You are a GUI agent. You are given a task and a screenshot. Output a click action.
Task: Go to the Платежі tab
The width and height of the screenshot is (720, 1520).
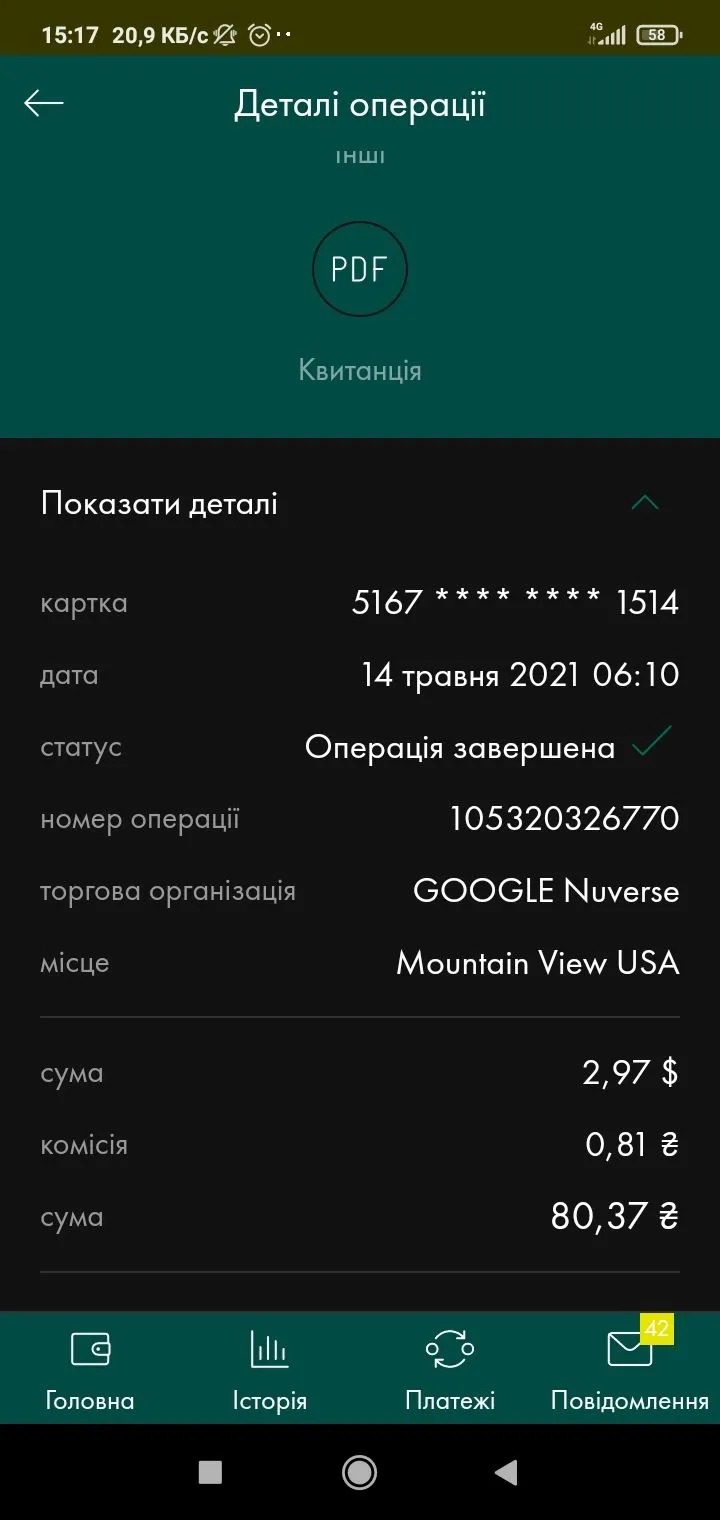click(450, 1368)
